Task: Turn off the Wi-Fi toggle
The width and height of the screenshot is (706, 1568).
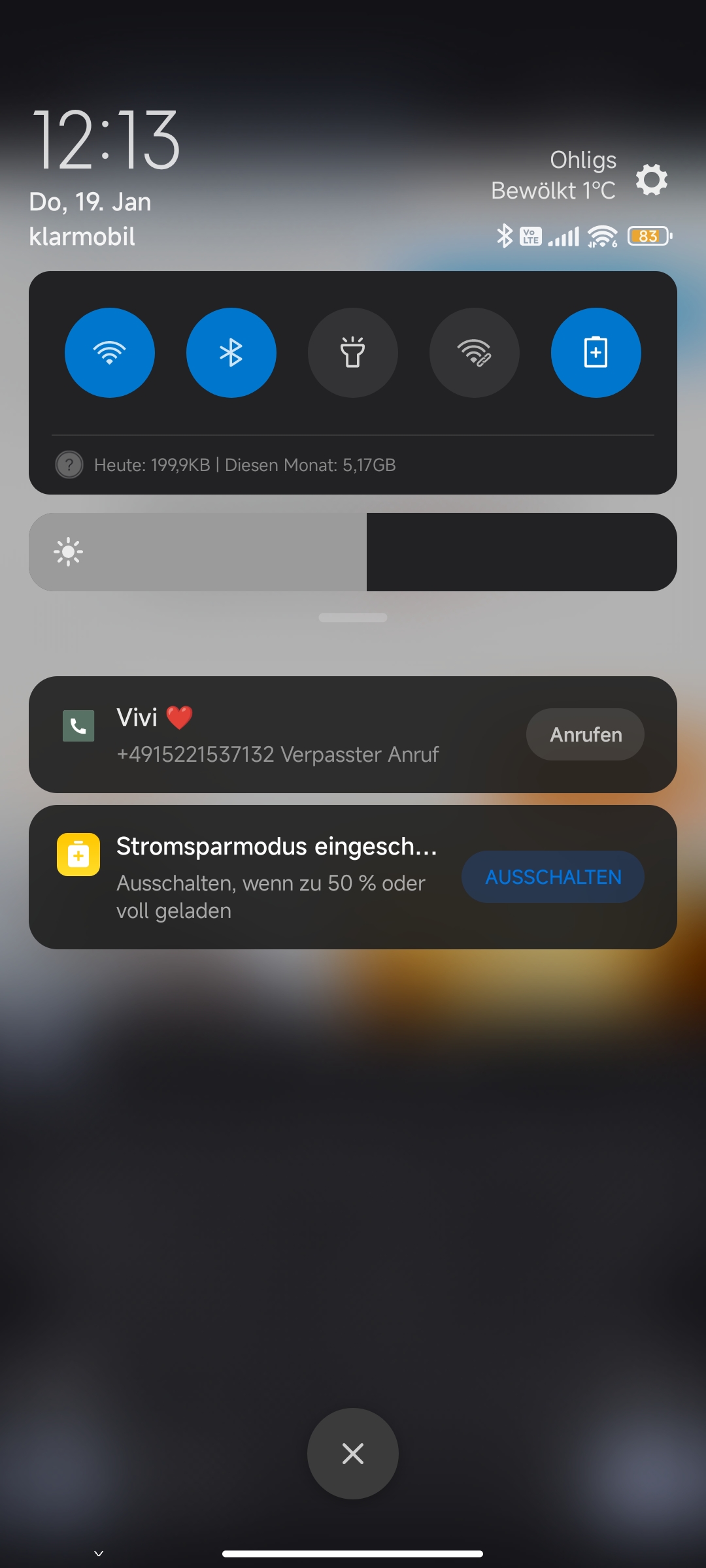Action: tap(110, 353)
